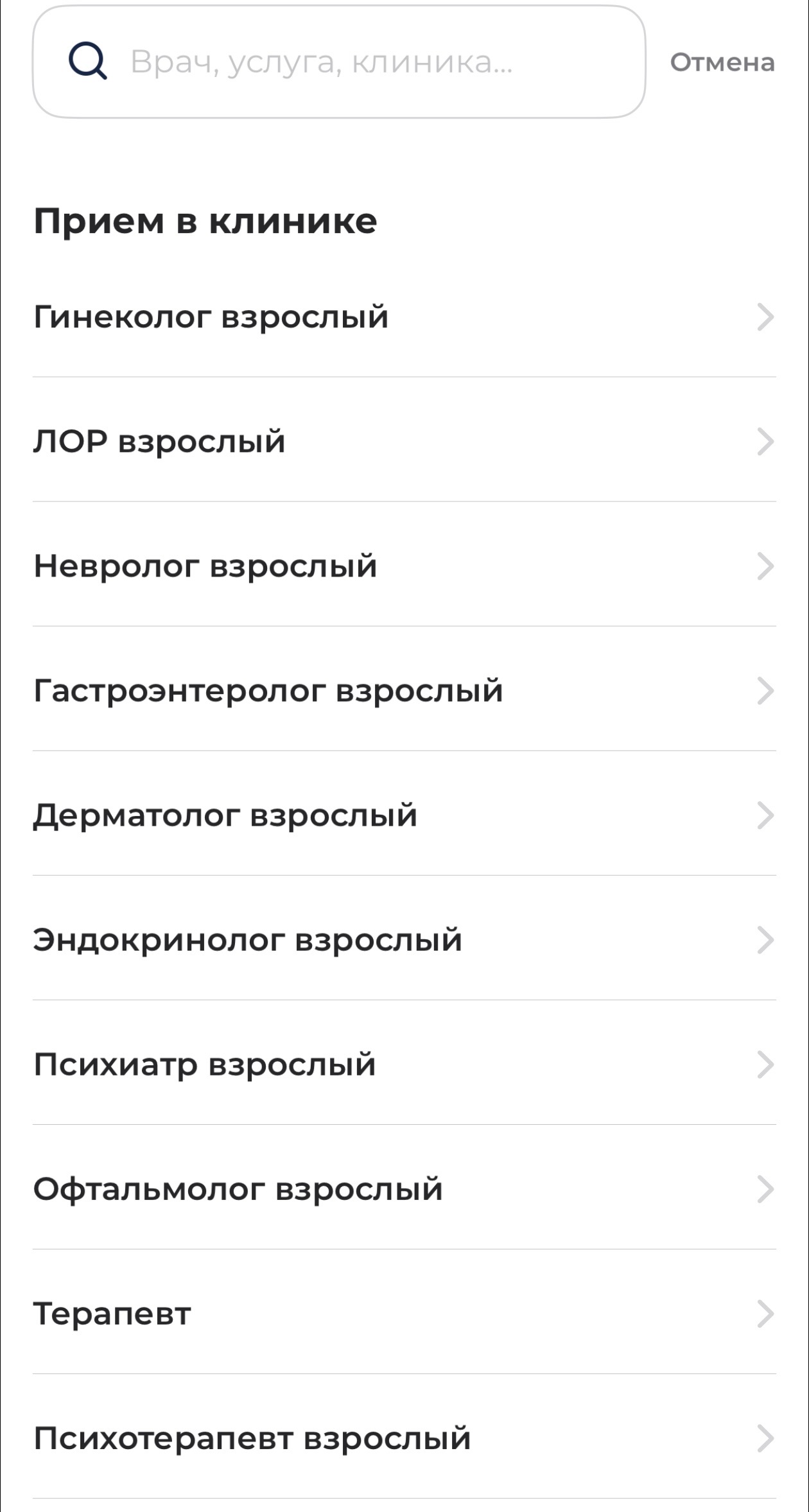Tap the search field for doctor, service, clinic
The image size is (809, 1512).
point(338,62)
